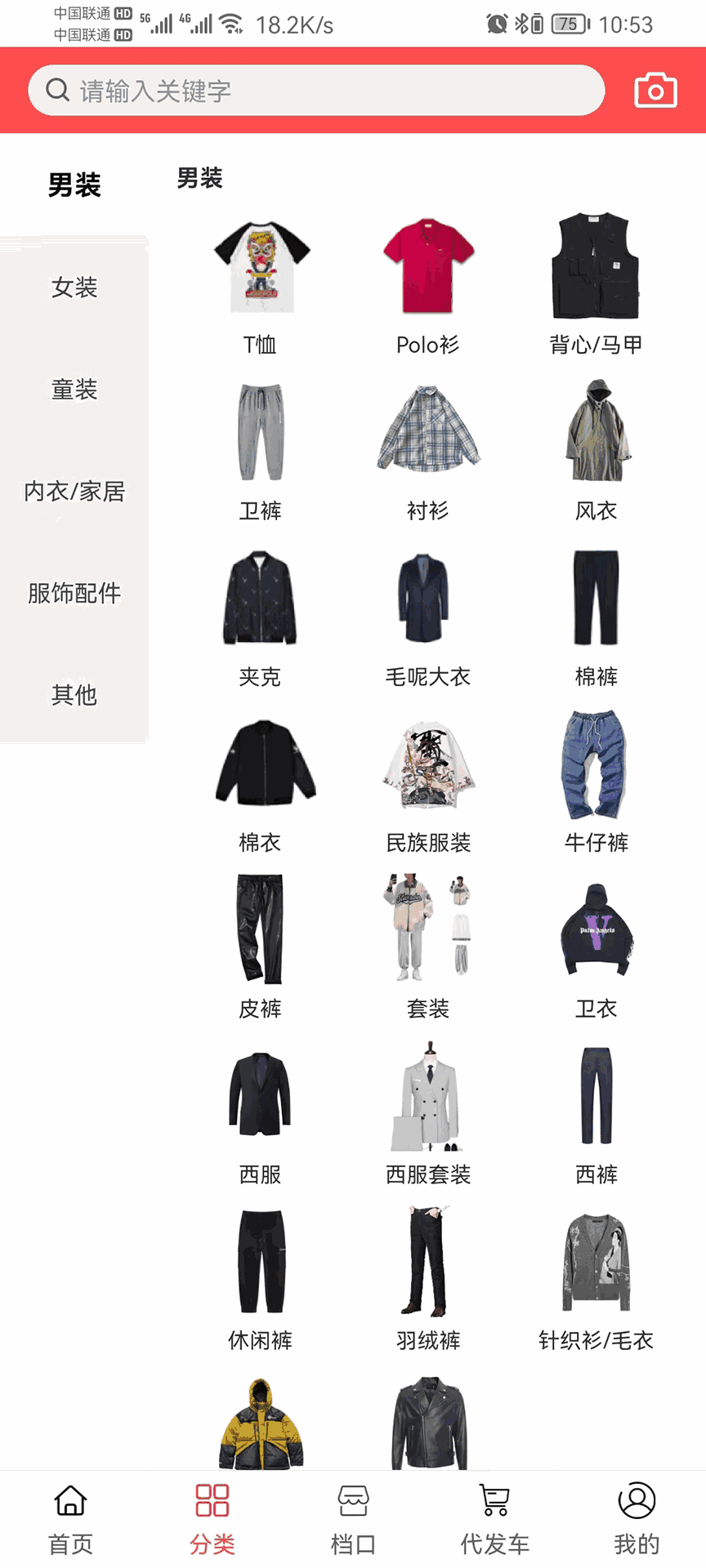Browse 背心/马甲 items
Screen dimensions: 706x1568
(x=596, y=282)
